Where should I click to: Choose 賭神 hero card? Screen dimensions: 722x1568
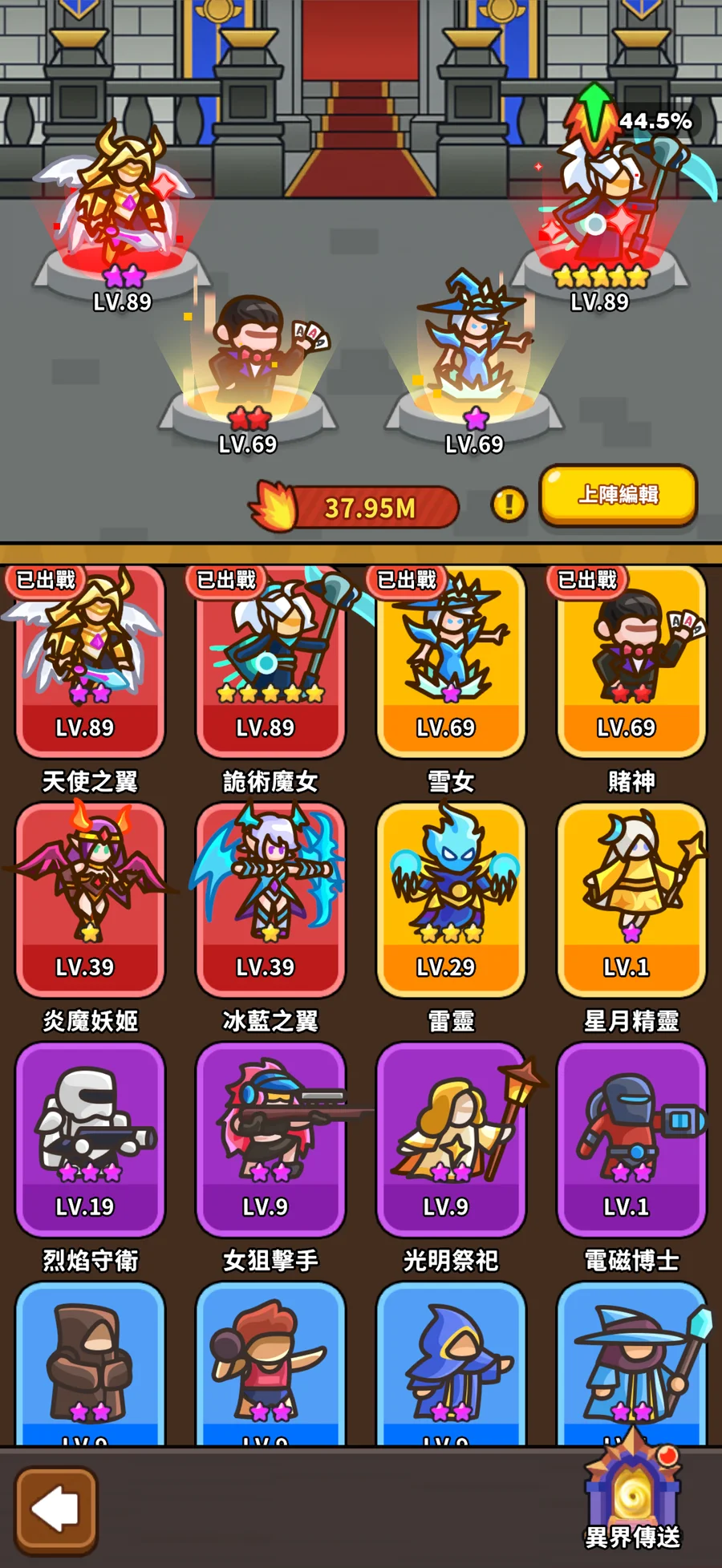[631, 662]
